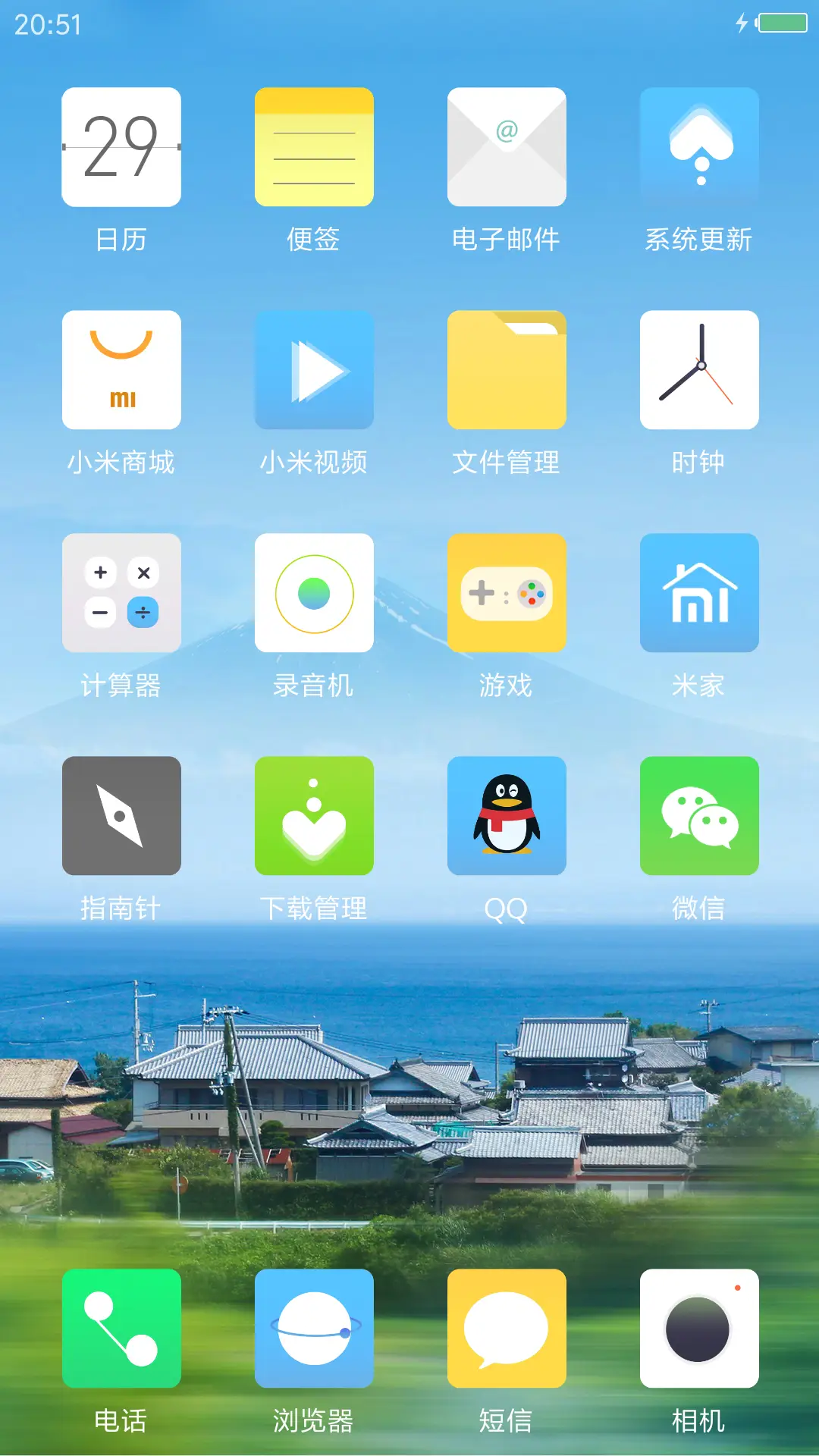Open the 小米商城 Mi Store
Image resolution: width=819 pixels, height=1456 pixels.
[121, 369]
